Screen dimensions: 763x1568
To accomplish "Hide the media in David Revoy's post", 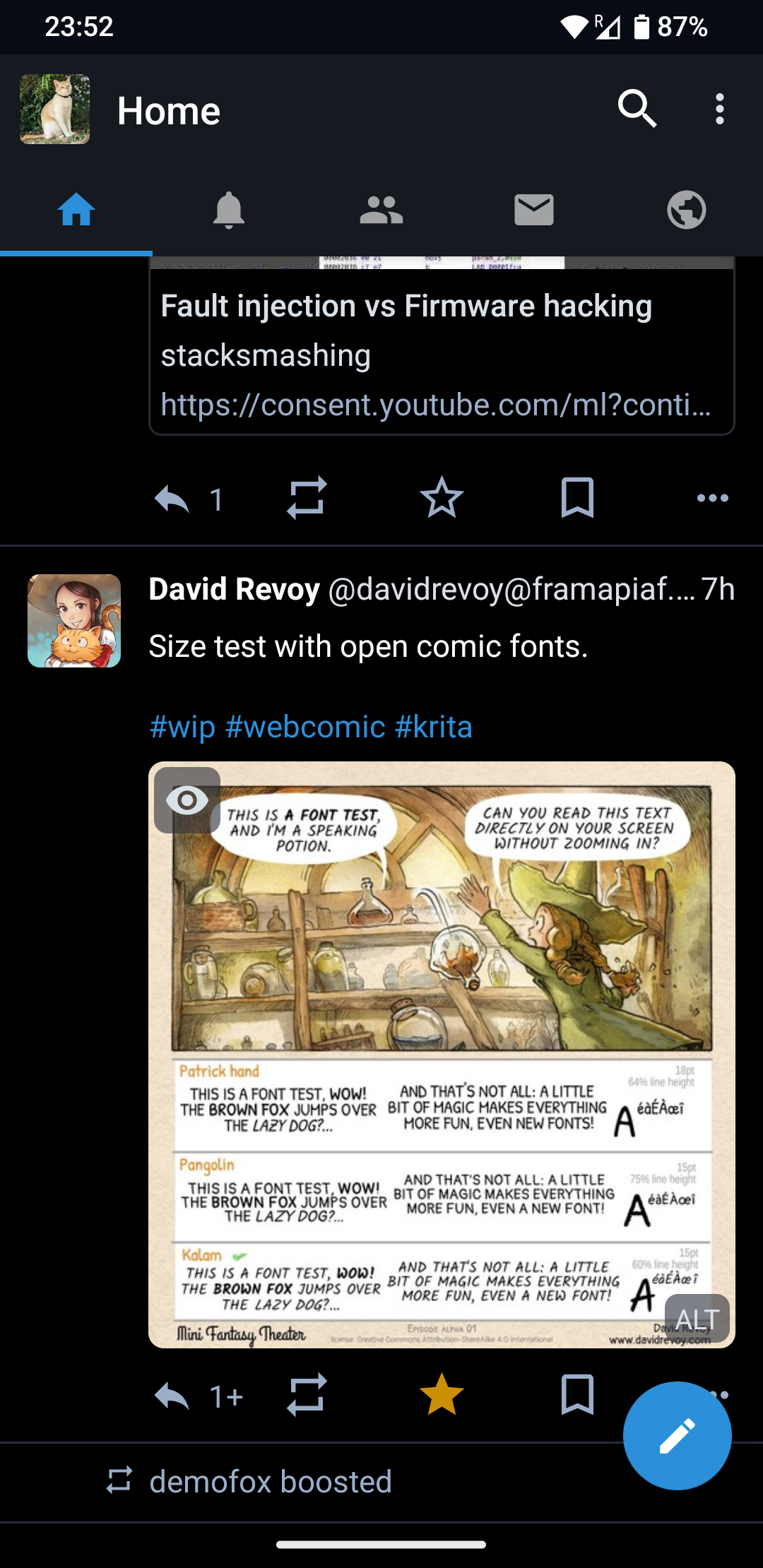I will 187,800.
